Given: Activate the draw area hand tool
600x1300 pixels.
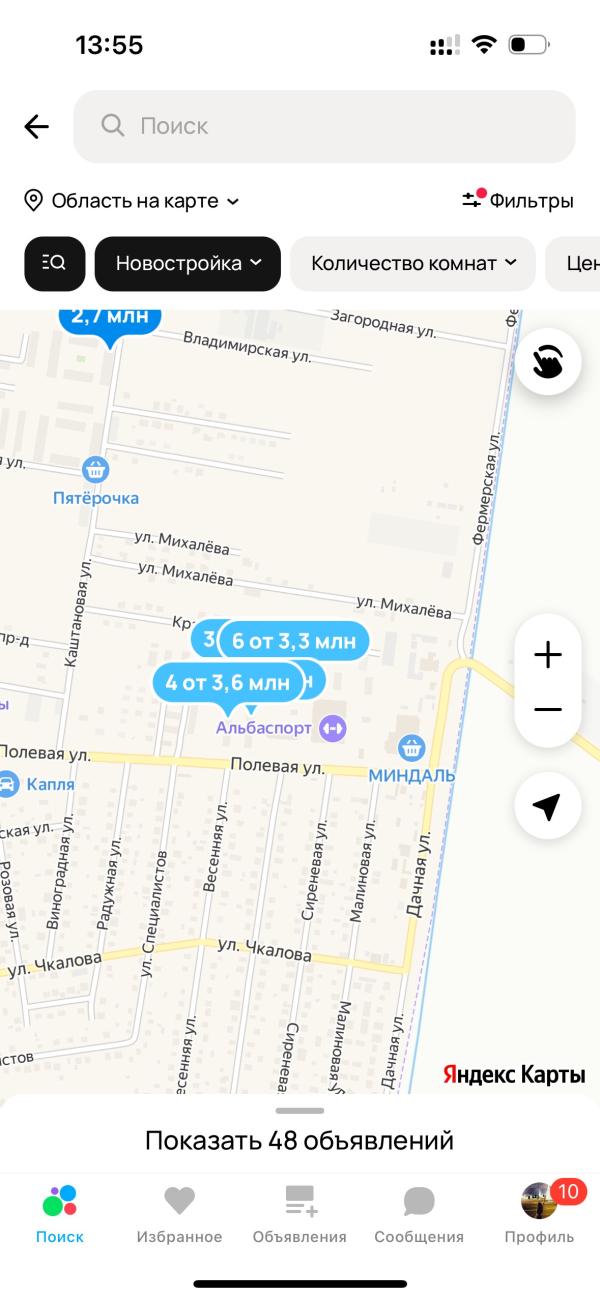Looking at the screenshot, I should point(548,361).
